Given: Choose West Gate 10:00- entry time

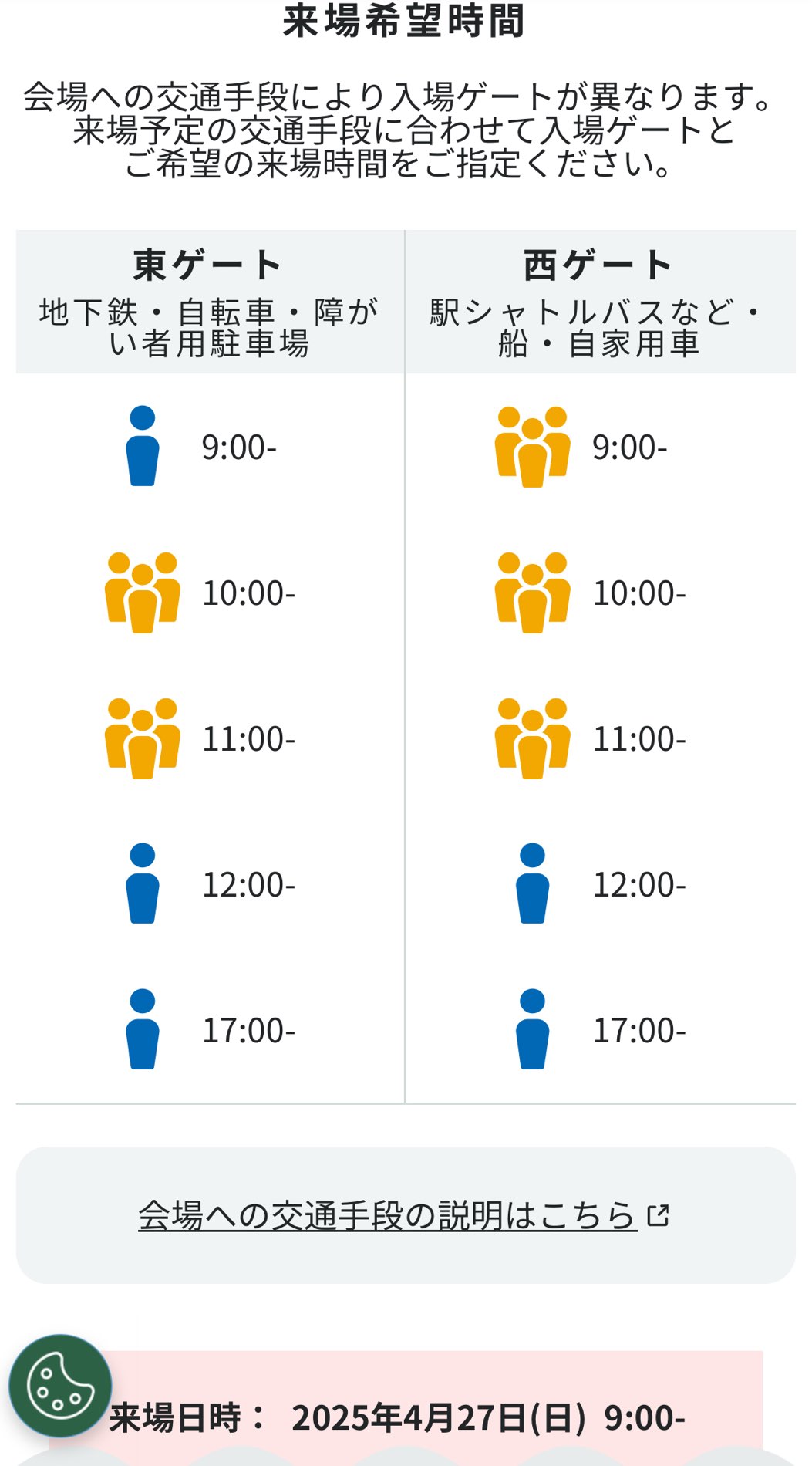Looking at the screenshot, I should (x=600, y=593).
